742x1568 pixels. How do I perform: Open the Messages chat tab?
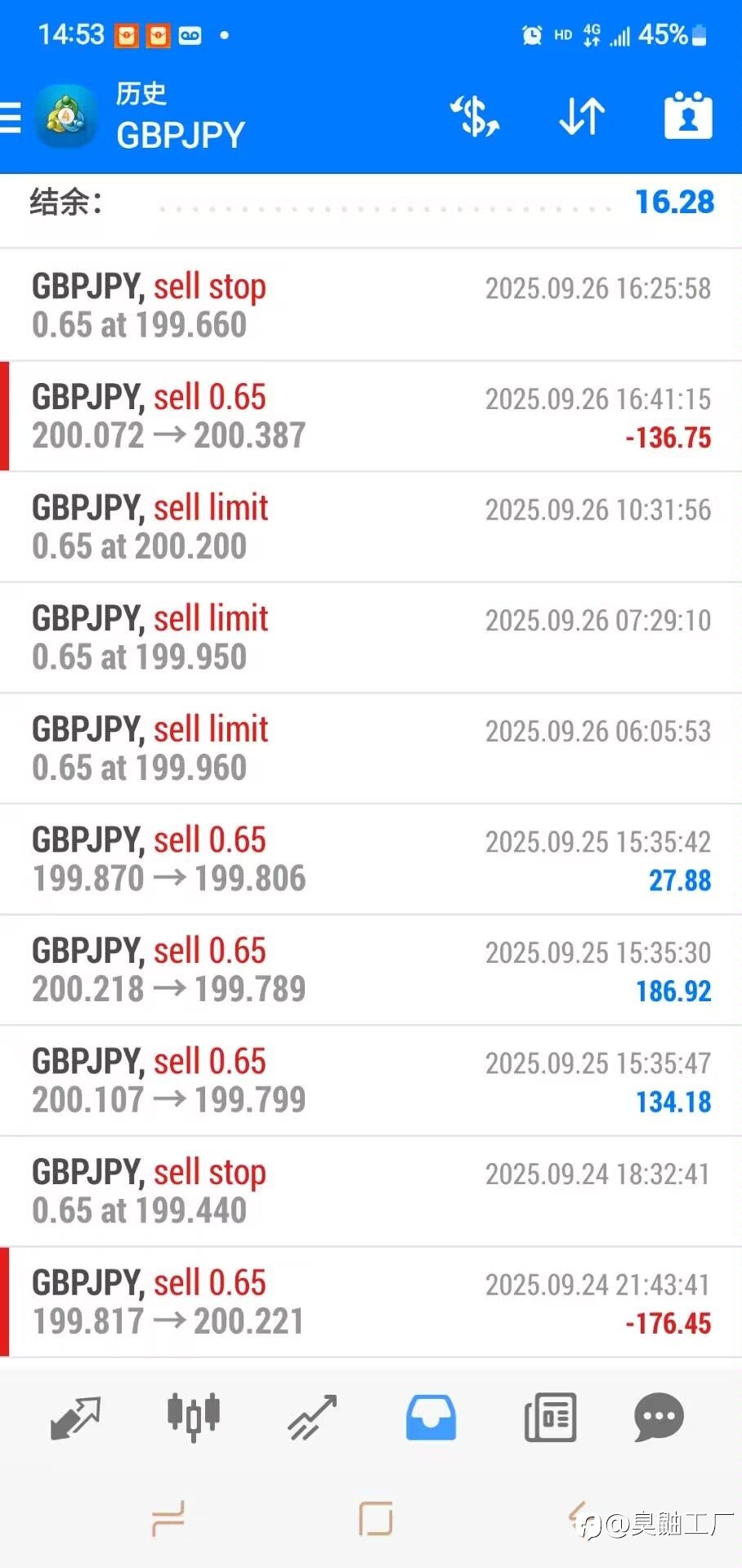[x=659, y=1417]
